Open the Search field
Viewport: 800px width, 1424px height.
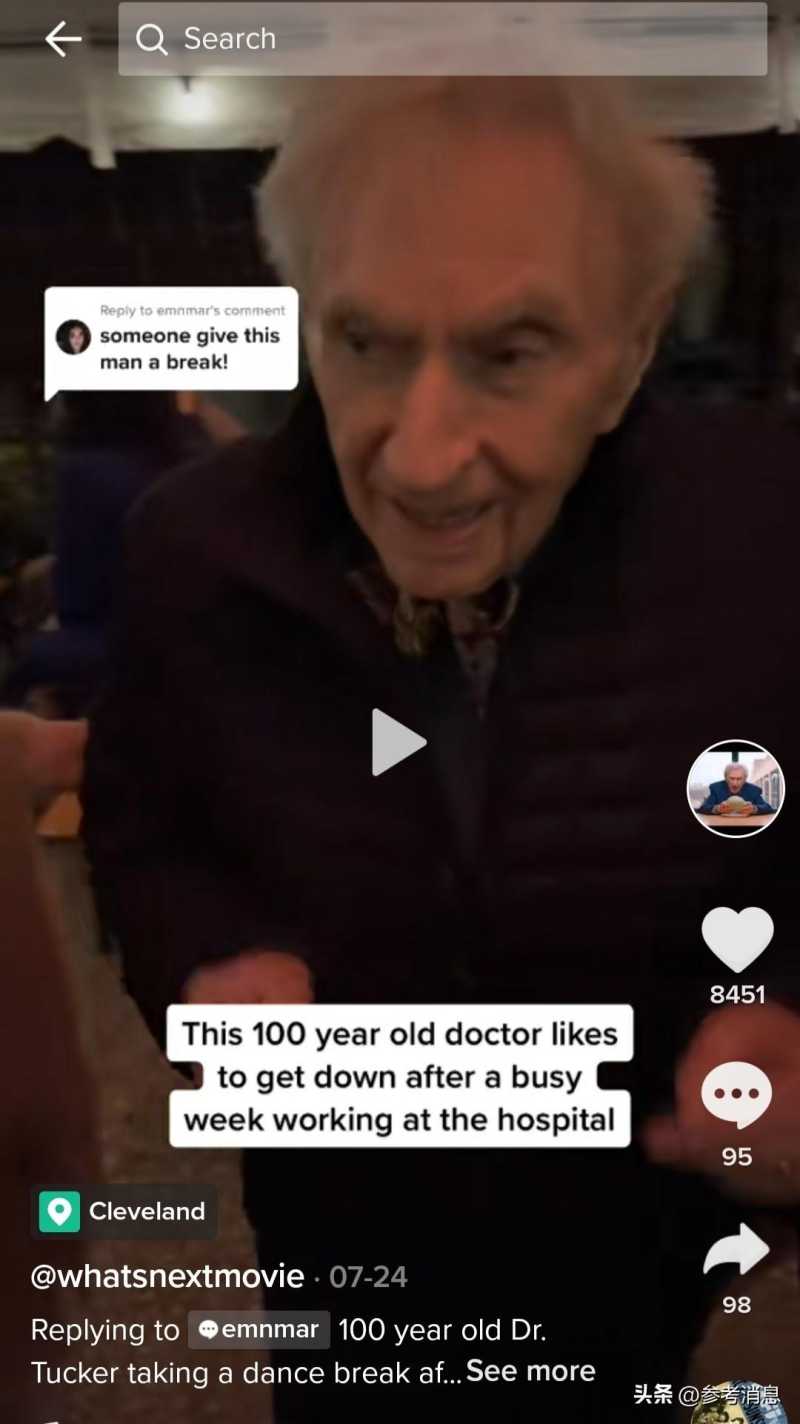point(442,39)
